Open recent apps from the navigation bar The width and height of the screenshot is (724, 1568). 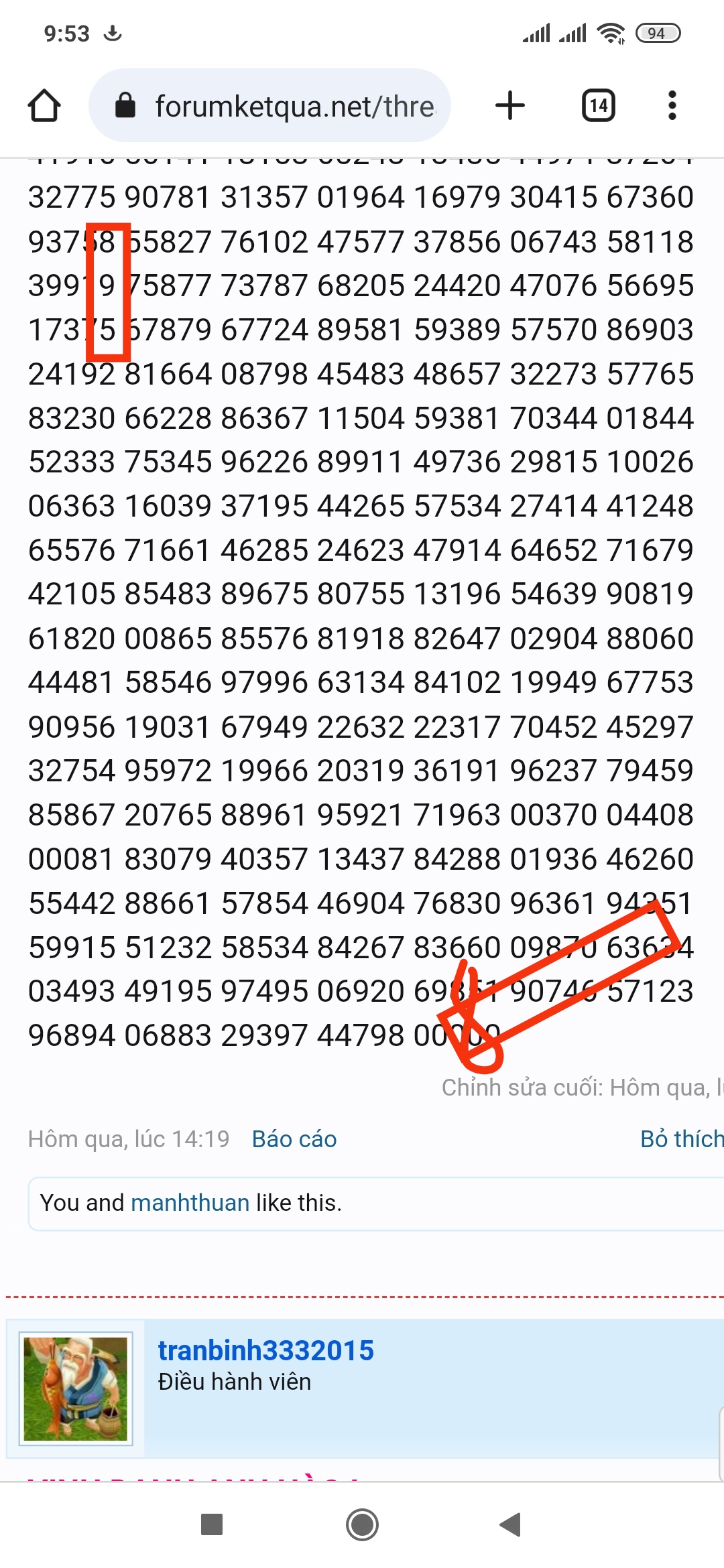(x=212, y=1524)
